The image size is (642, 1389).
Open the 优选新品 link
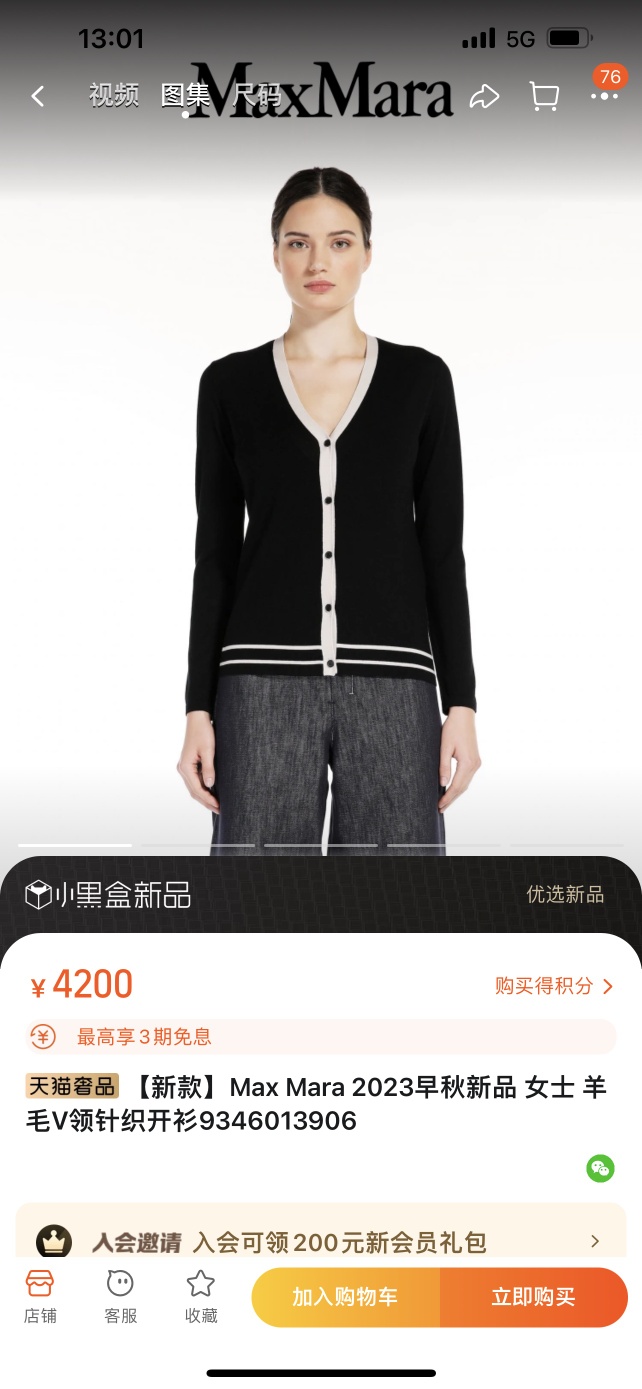tap(565, 894)
